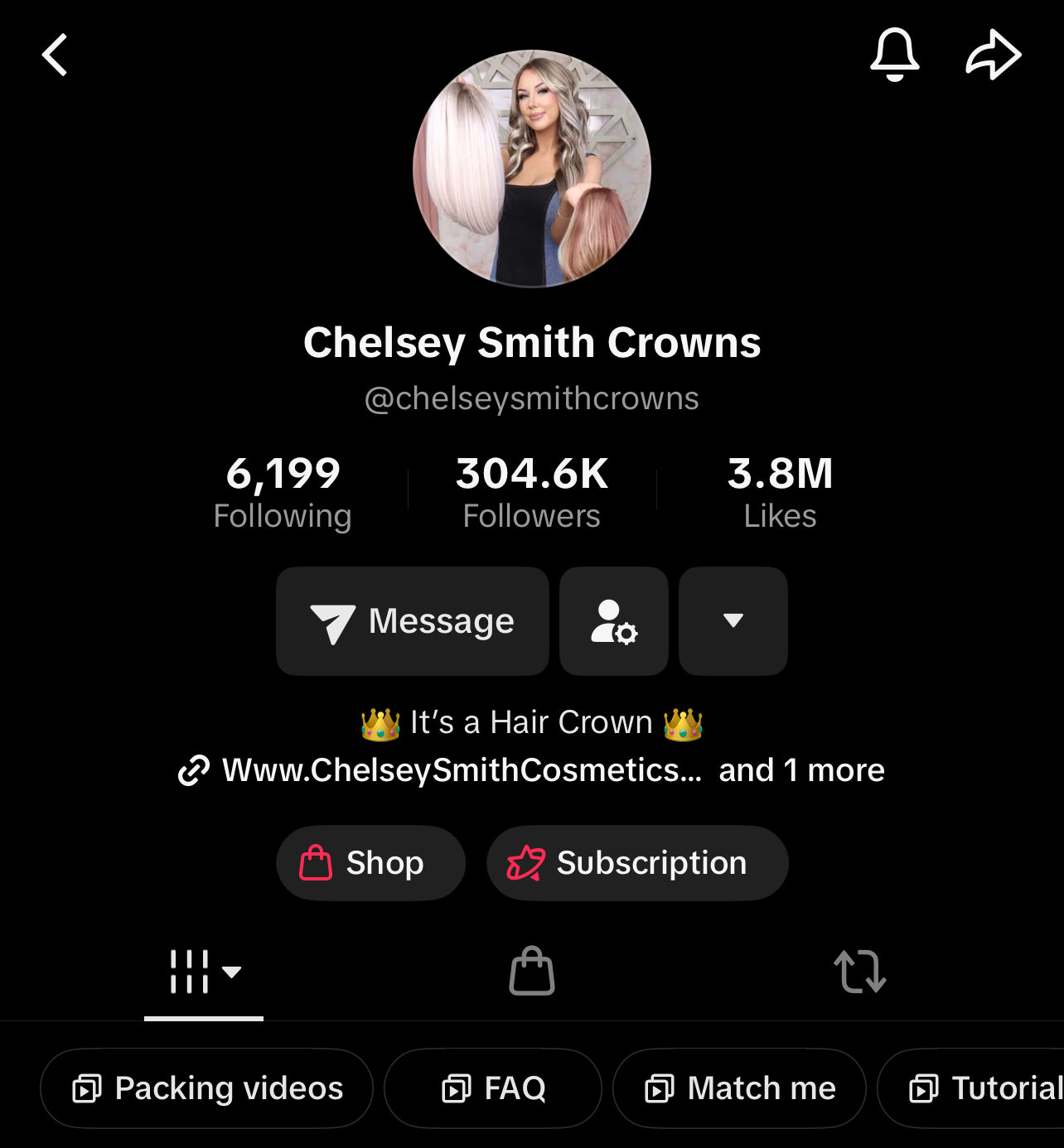Open the follow settings button
Screen dimensions: 1064x1148
(614, 621)
